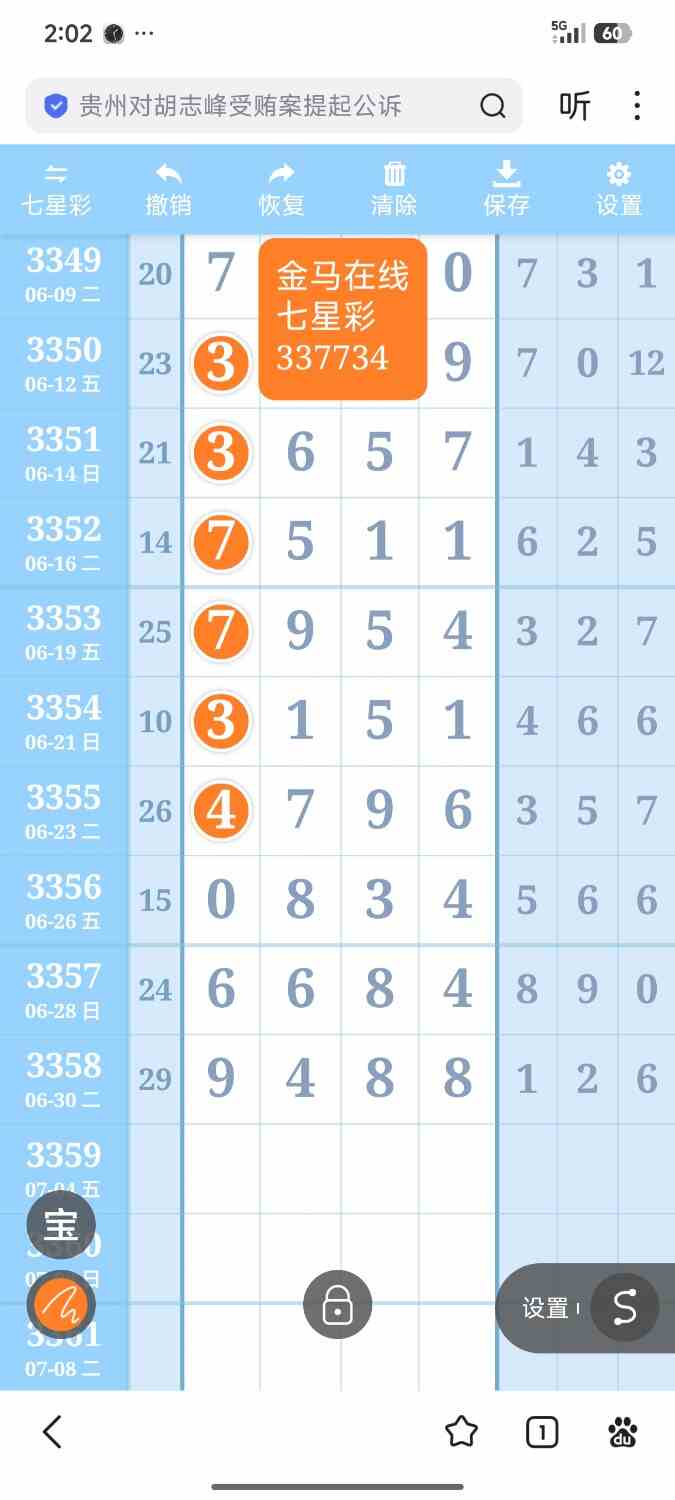Save the chart with 保存
The width and height of the screenshot is (675, 1500).
pos(507,190)
